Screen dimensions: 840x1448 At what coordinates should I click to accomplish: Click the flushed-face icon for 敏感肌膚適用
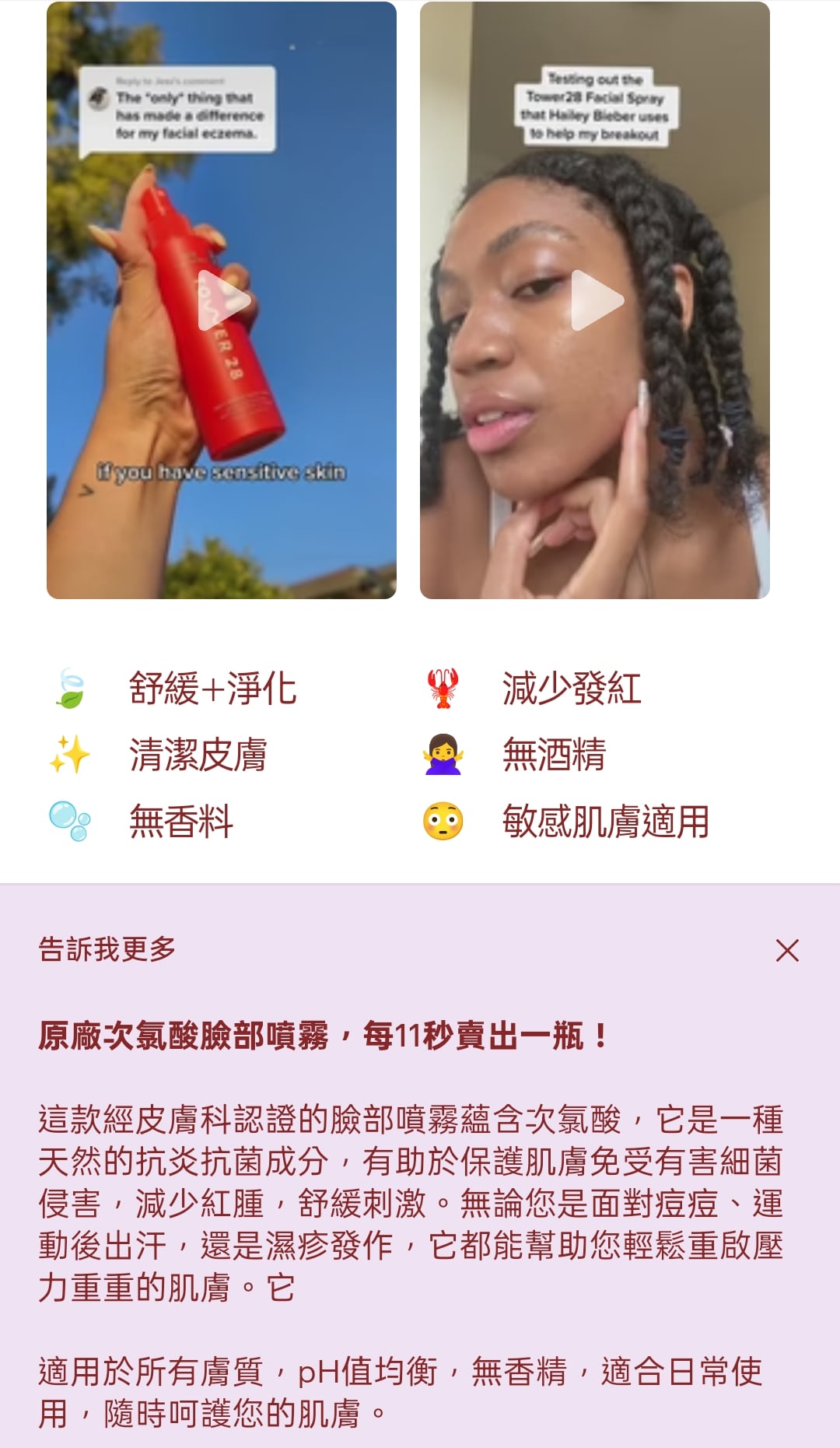click(x=445, y=821)
